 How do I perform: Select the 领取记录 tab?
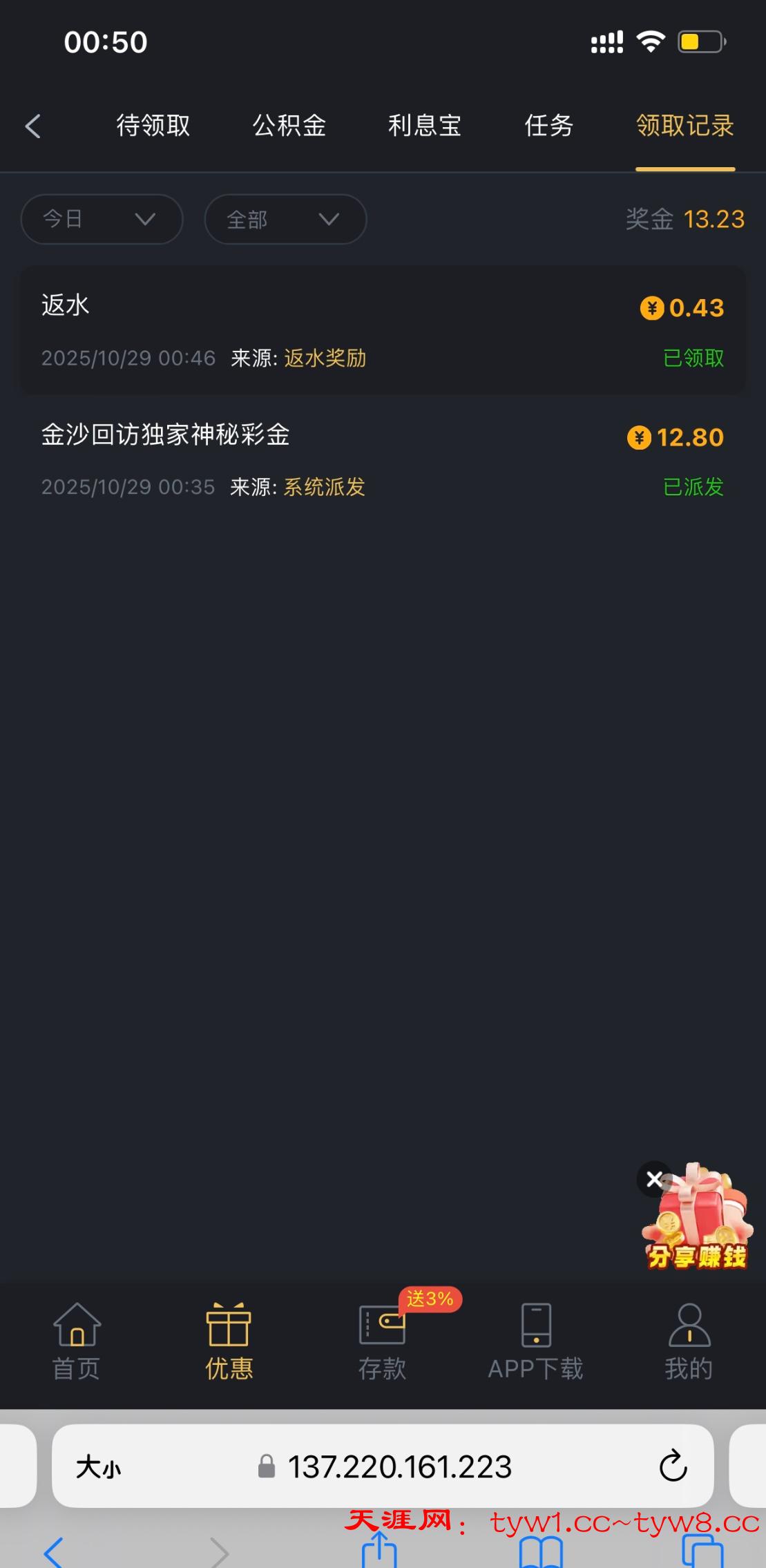click(x=684, y=126)
